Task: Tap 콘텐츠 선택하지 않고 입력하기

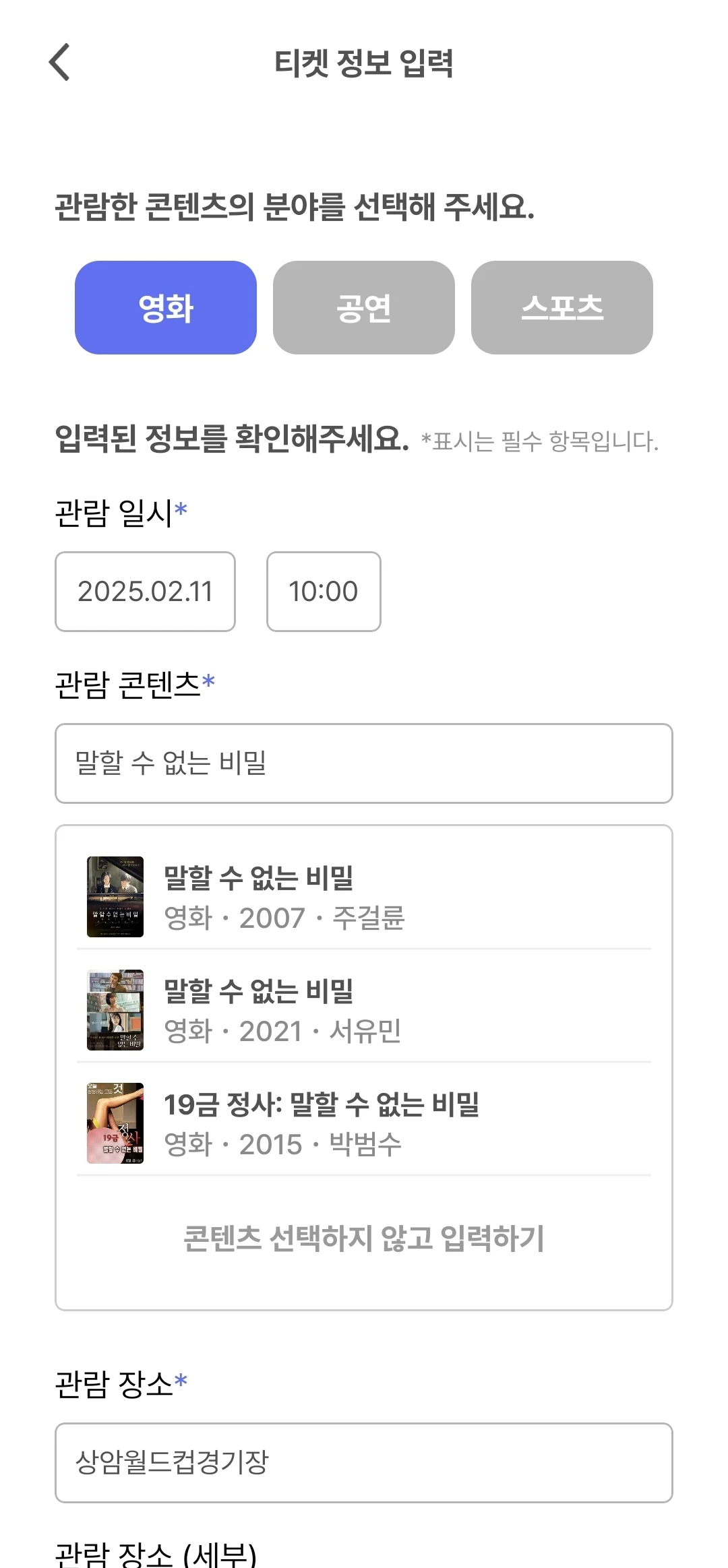Action: tap(364, 1238)
